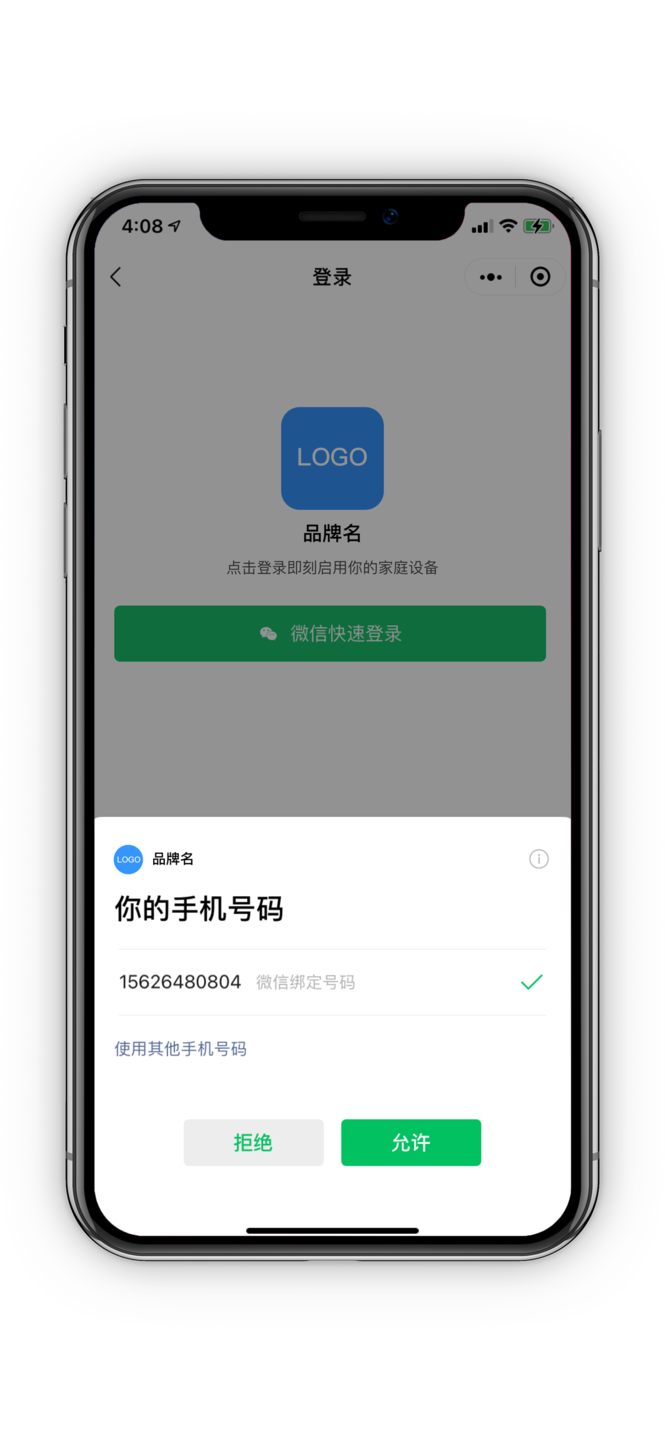Open the mini program more options menu
The height and width of the screenshot is (1440, 665).
[x=490, y=277]
